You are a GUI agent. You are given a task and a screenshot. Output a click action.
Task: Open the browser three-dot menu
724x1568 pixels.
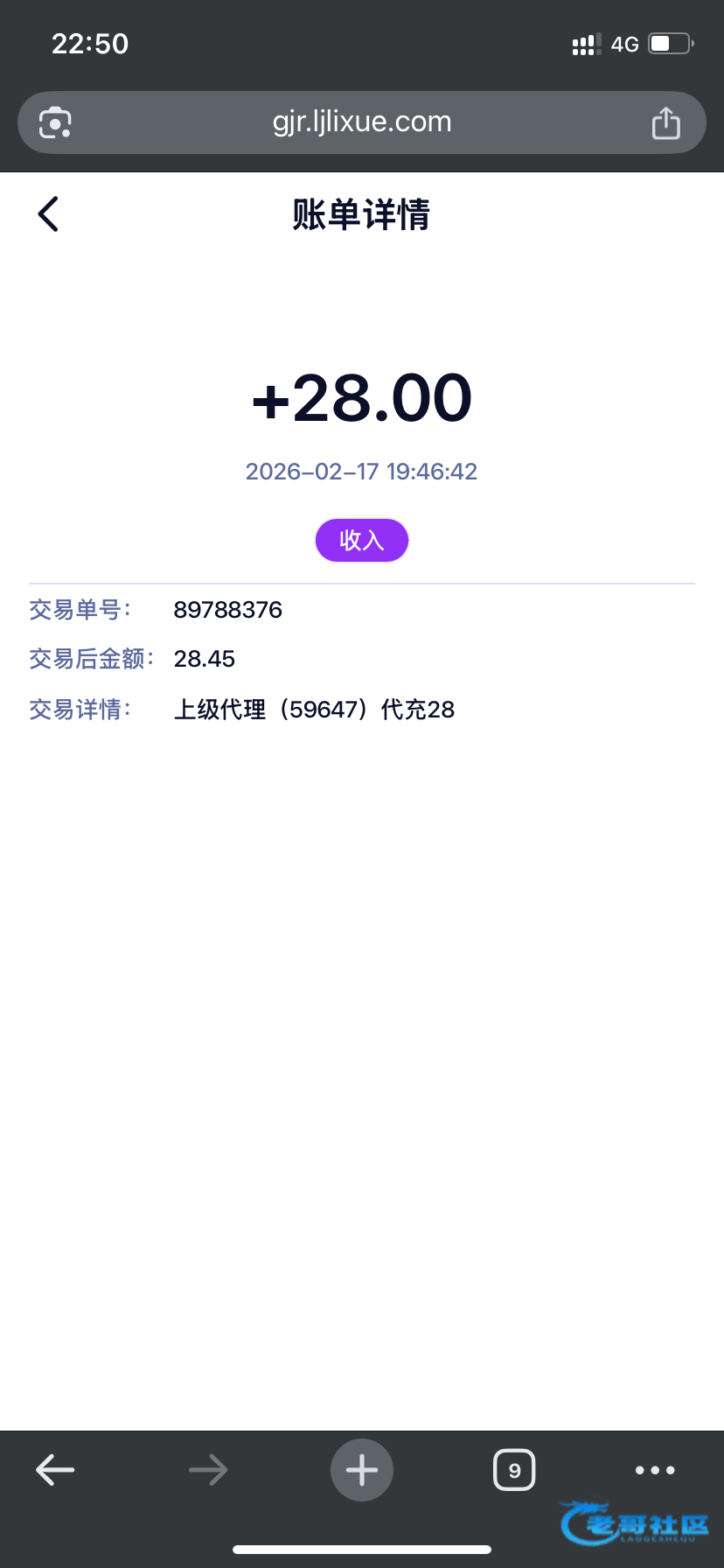[x=655, y=1470]
